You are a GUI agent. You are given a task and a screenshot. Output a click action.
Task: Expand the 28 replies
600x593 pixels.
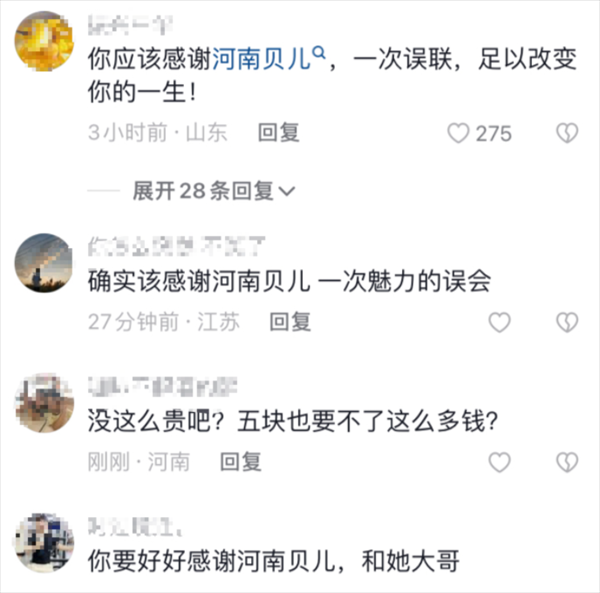click(215, 190)
